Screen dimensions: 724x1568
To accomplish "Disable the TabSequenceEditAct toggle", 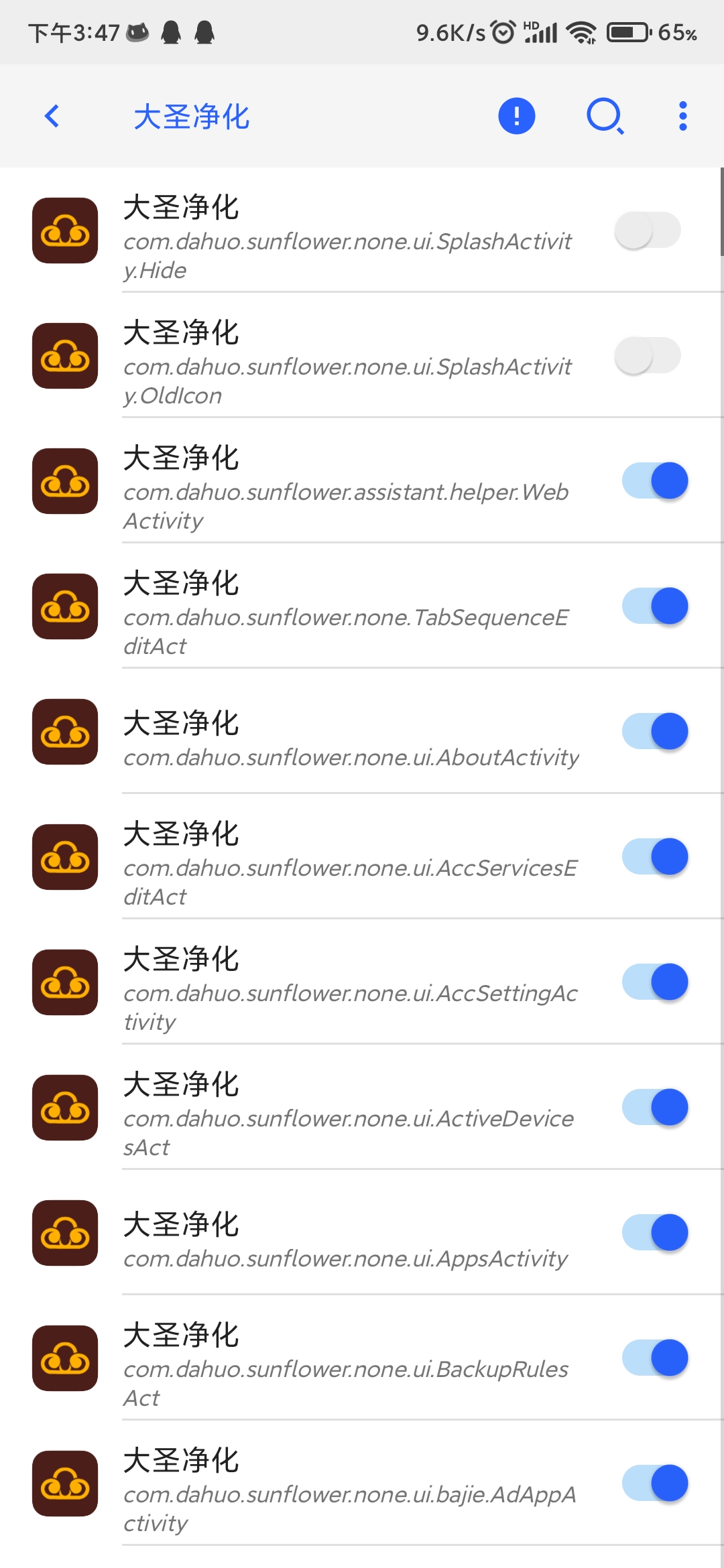I will (x=654, y=606).
